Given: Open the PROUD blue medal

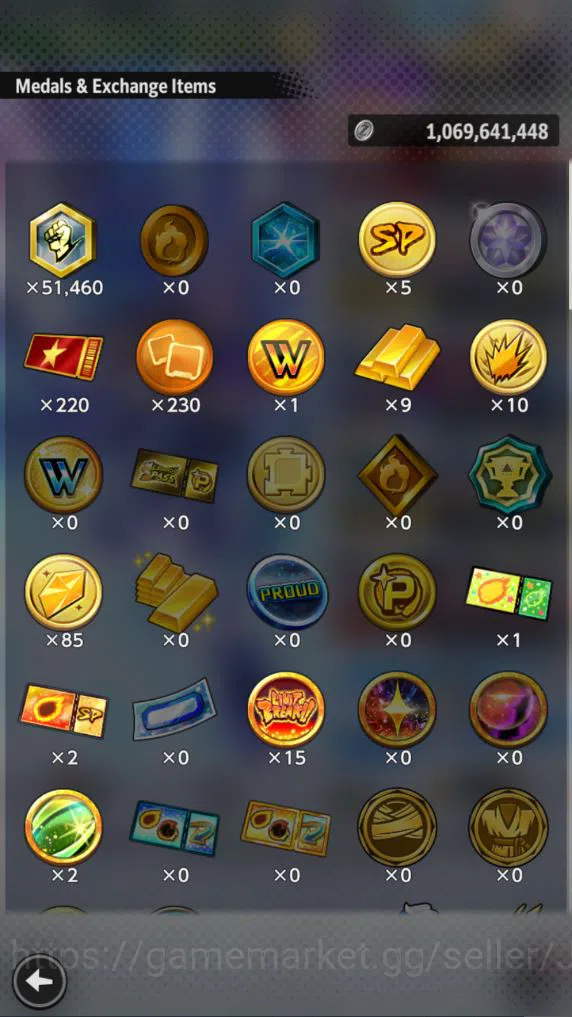Looking at the screenshot, I should point(286,592).
